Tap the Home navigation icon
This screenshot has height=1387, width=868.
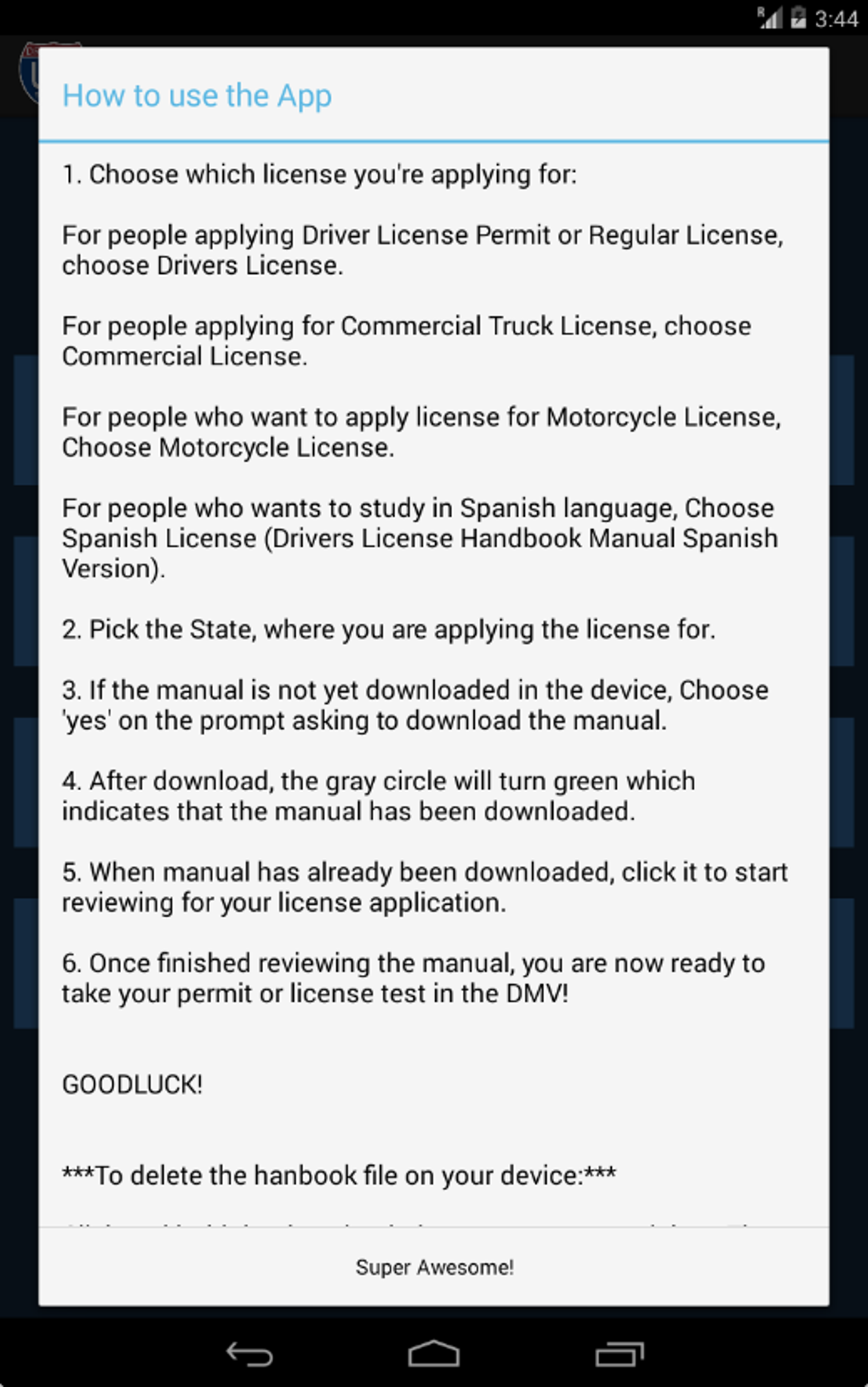(x=434, y=1355)
